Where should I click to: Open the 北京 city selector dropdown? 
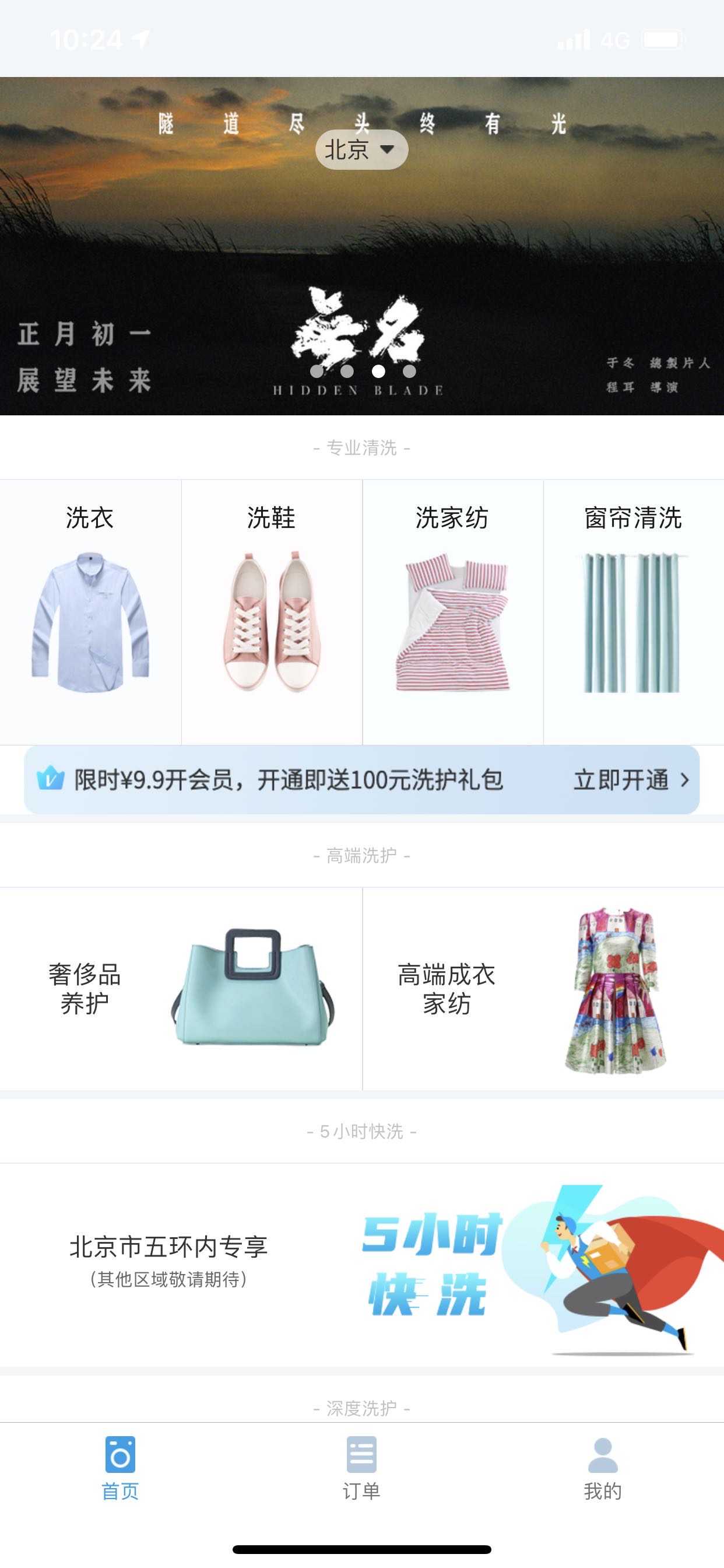click(361, 150)
